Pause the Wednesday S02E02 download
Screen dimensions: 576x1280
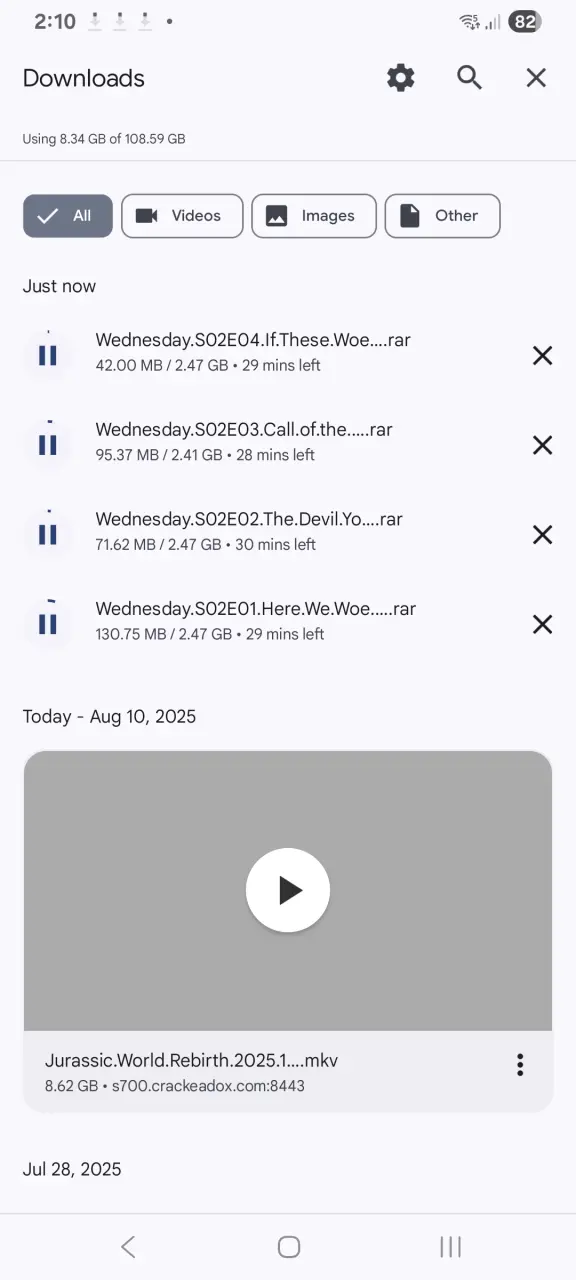[47, 535]
